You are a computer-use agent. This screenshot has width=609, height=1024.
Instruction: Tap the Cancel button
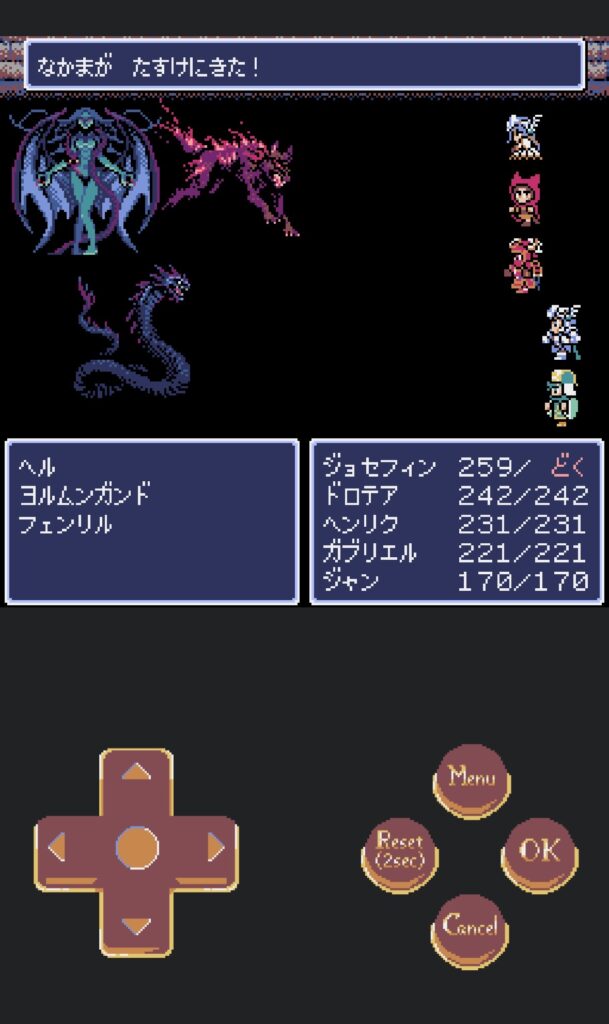click(x=470, y=926)
